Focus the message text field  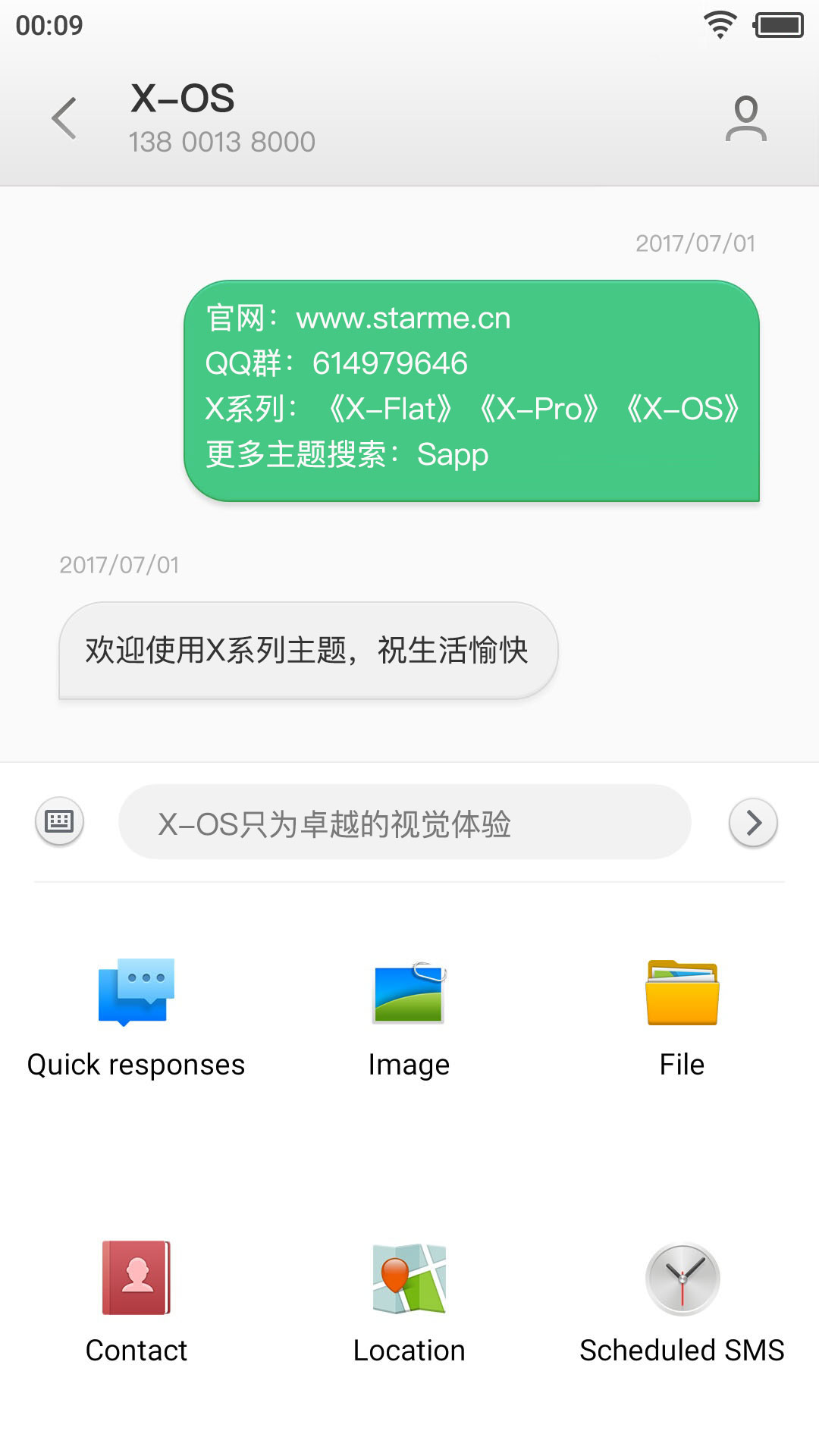404,823
